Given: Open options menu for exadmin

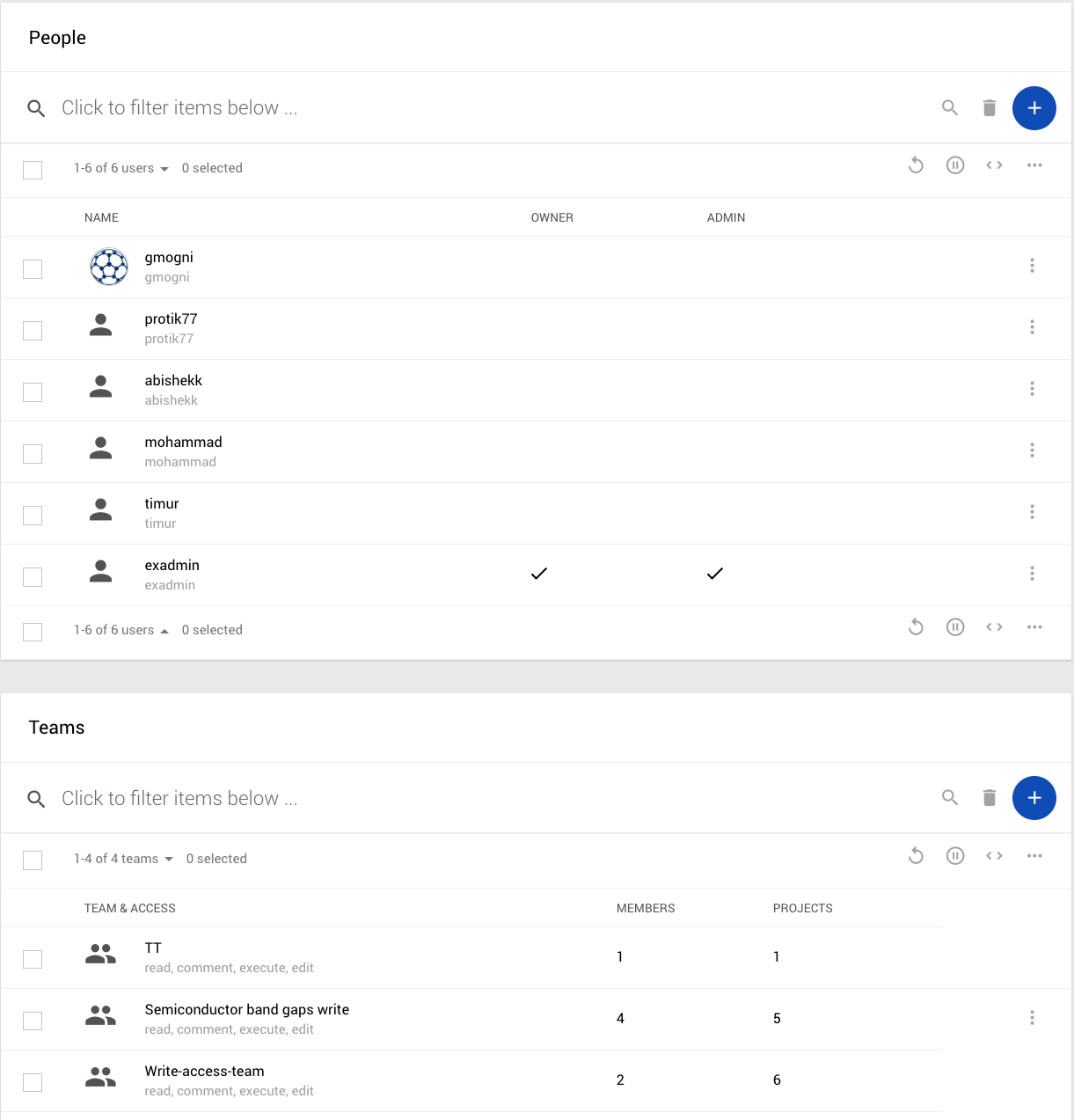Looking at the screenshot, I should pyautogui.click(x=1032, y=574).
